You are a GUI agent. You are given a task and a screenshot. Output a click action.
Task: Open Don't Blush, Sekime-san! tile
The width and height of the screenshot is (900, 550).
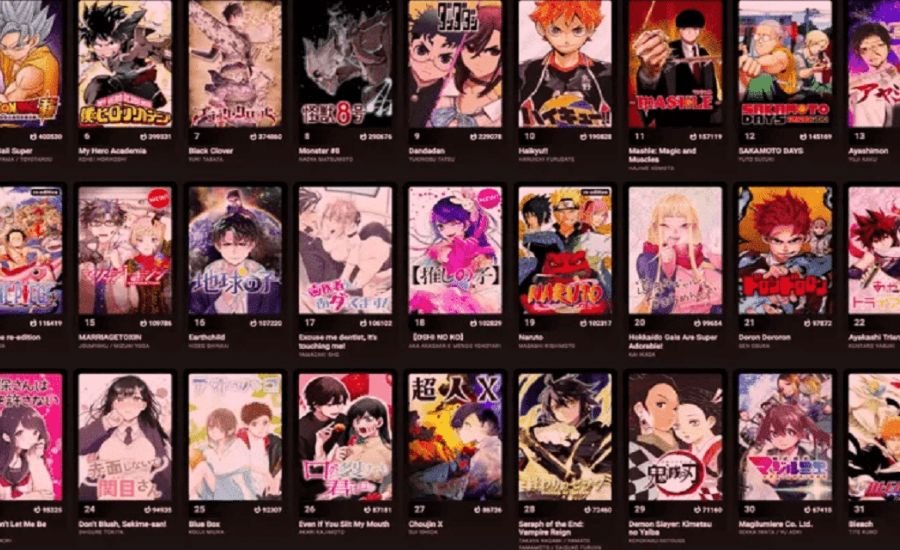(125, 437)
